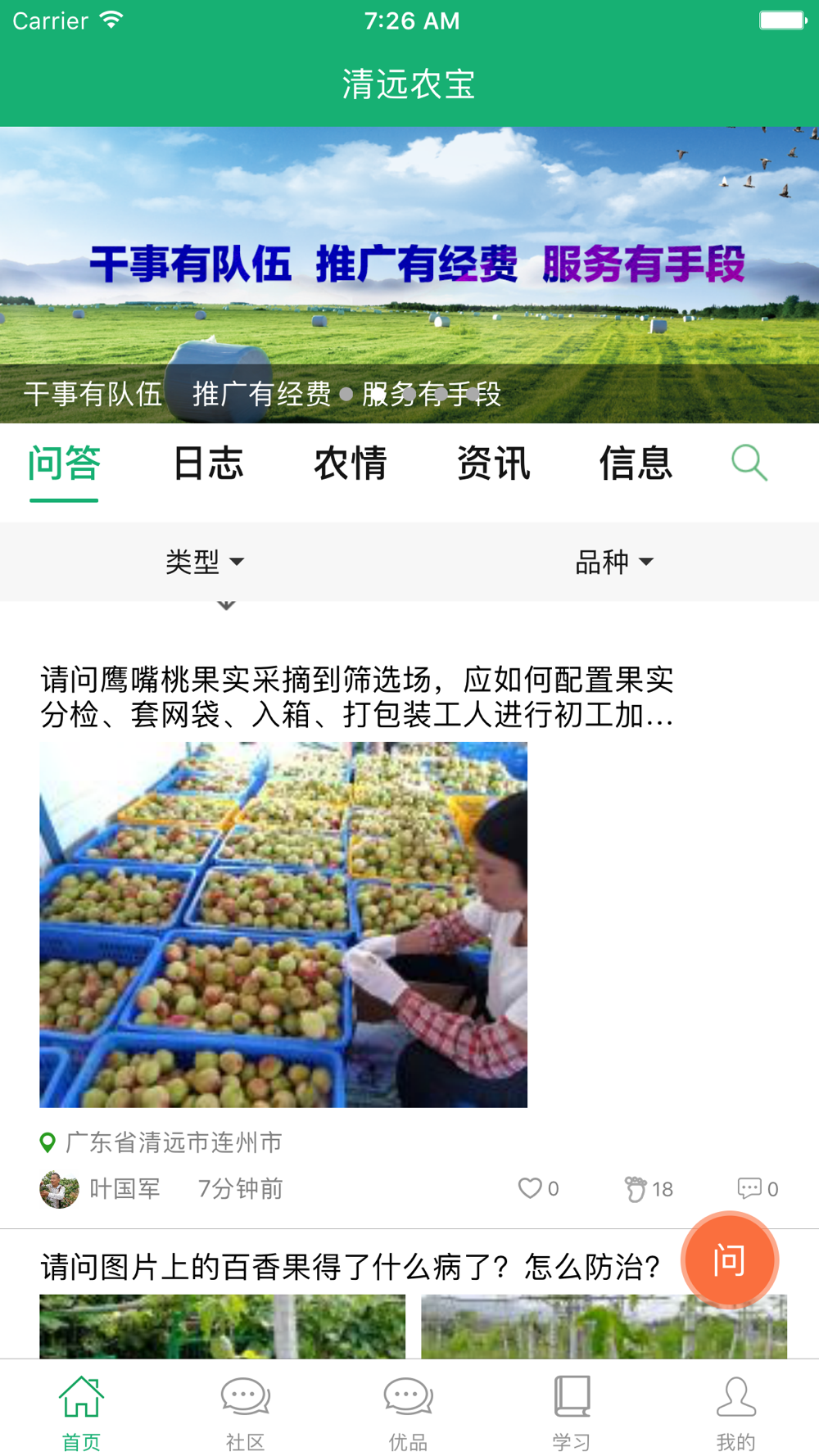
Task: Open the search magnifier icon
Action: click(749, 463)
